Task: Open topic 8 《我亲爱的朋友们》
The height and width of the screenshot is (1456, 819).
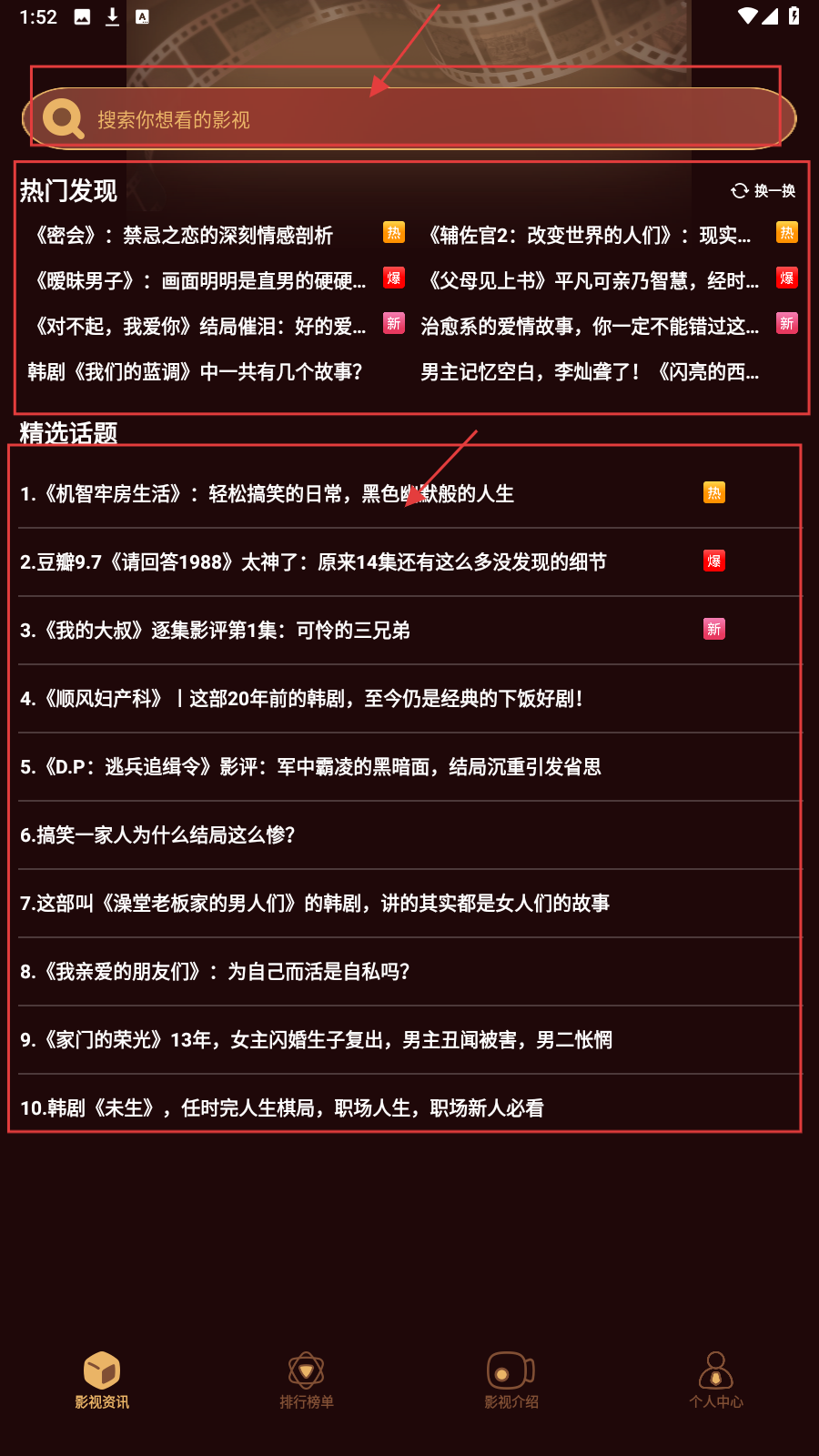Action: pos(215,972)
